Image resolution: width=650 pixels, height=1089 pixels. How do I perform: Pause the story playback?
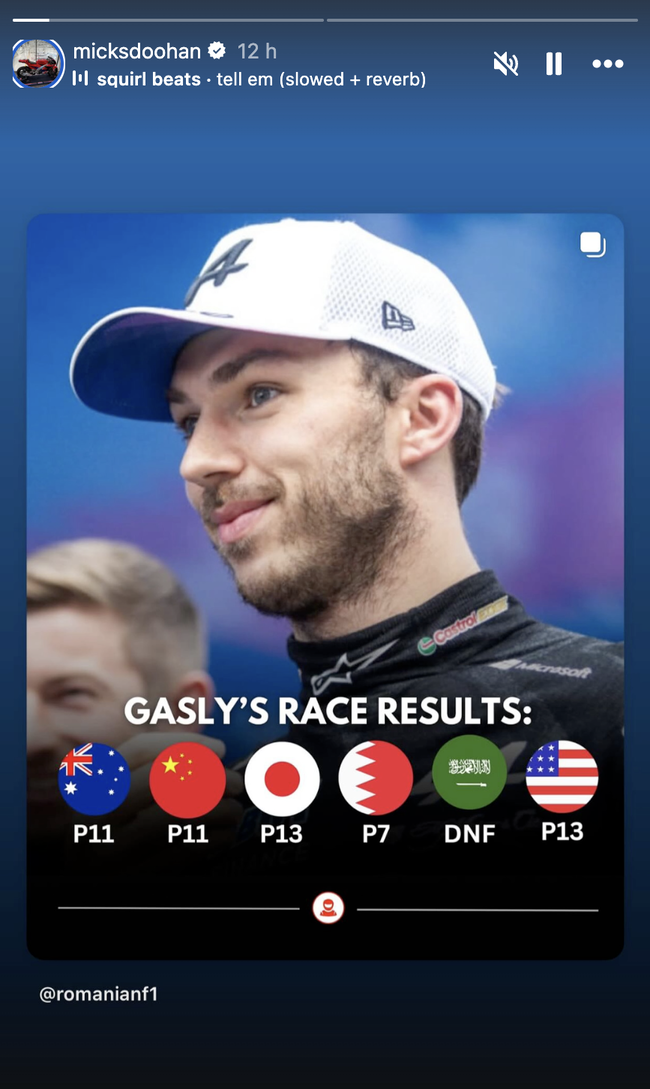(554, 64)
